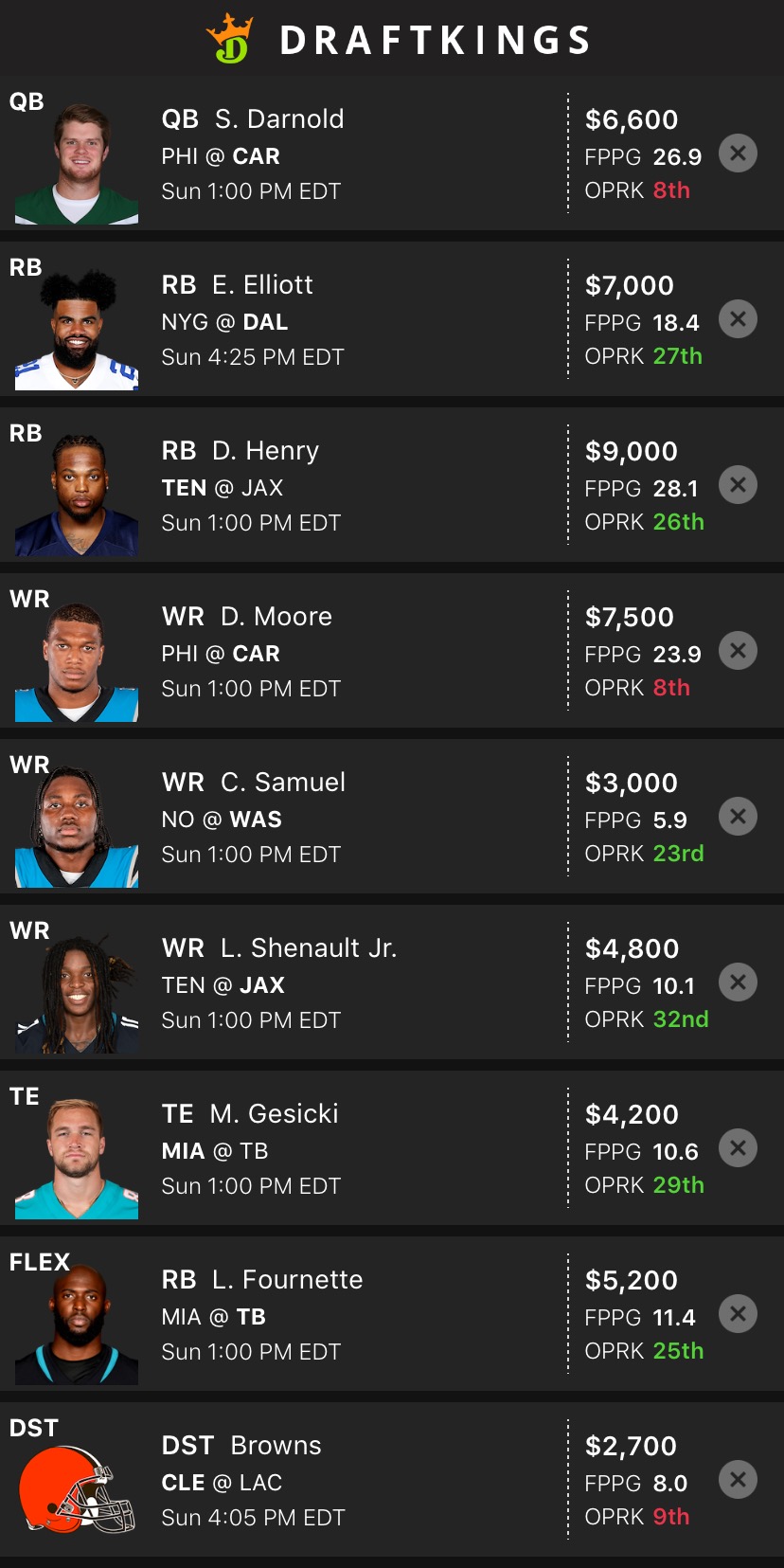
Task: Open C. Samuel's player details
Action: pyautogui.click(x=282, y=783)
